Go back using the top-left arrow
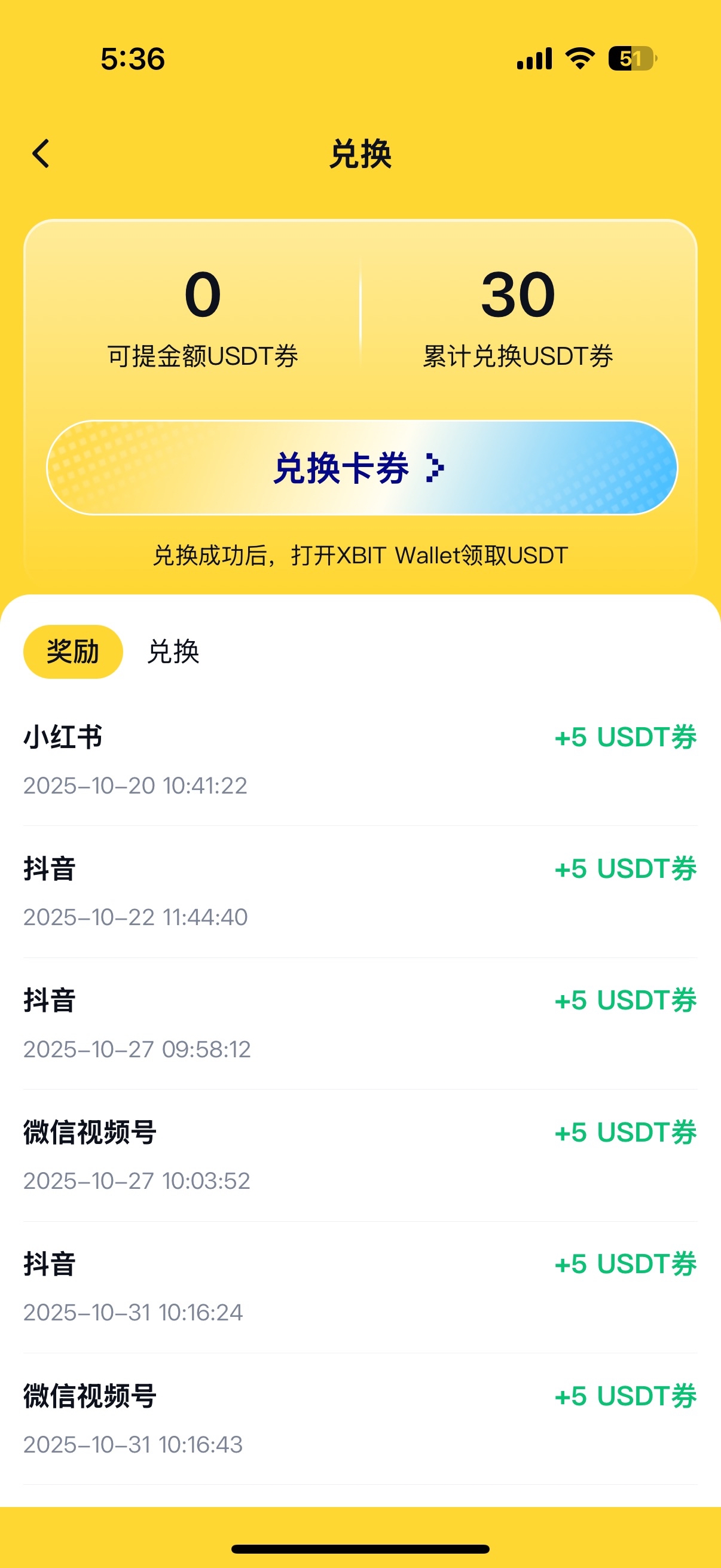Image resolution: width=721 pixels, height=1568 pixels. 41,153
